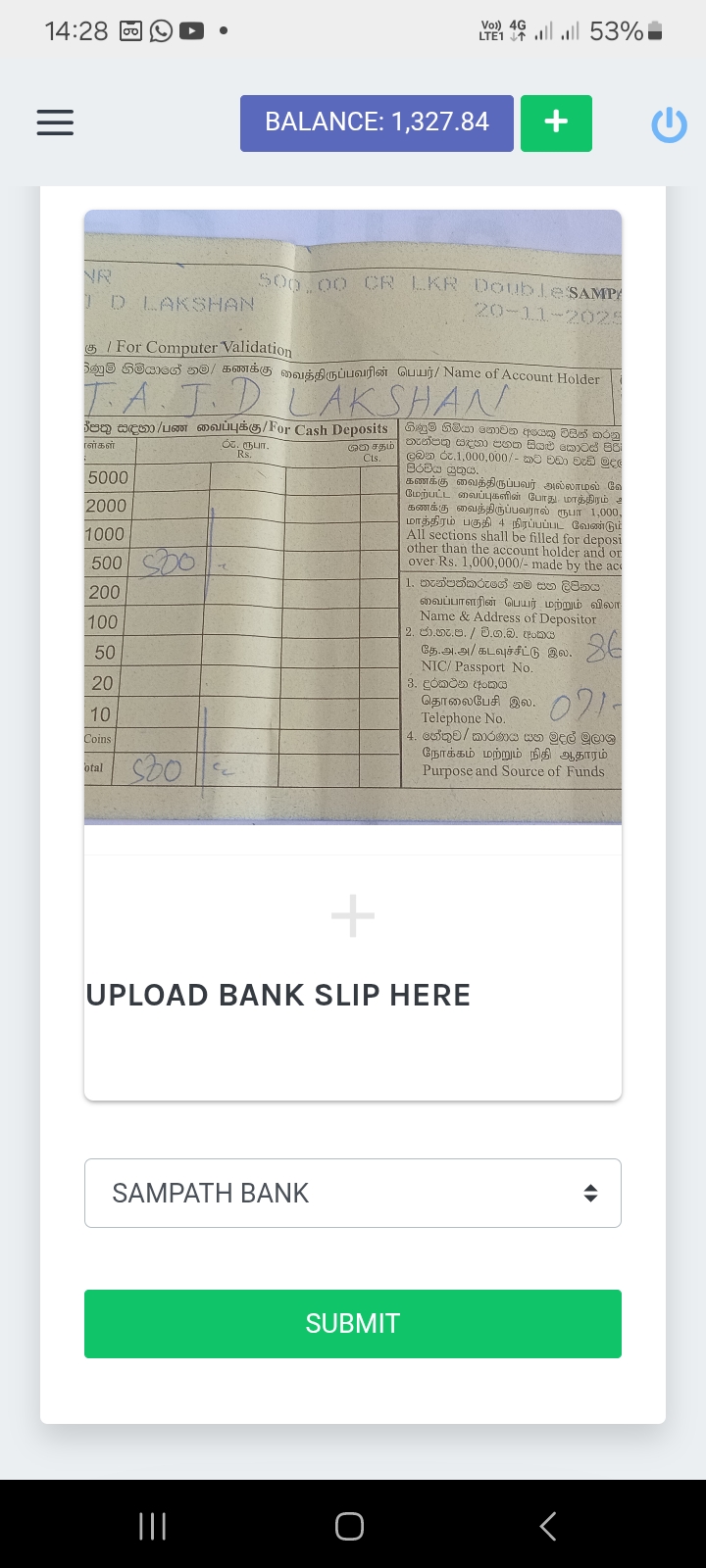This screenshot has width=706, height=1568.
Task: Submit the bank slip form
Action: 353,1323
